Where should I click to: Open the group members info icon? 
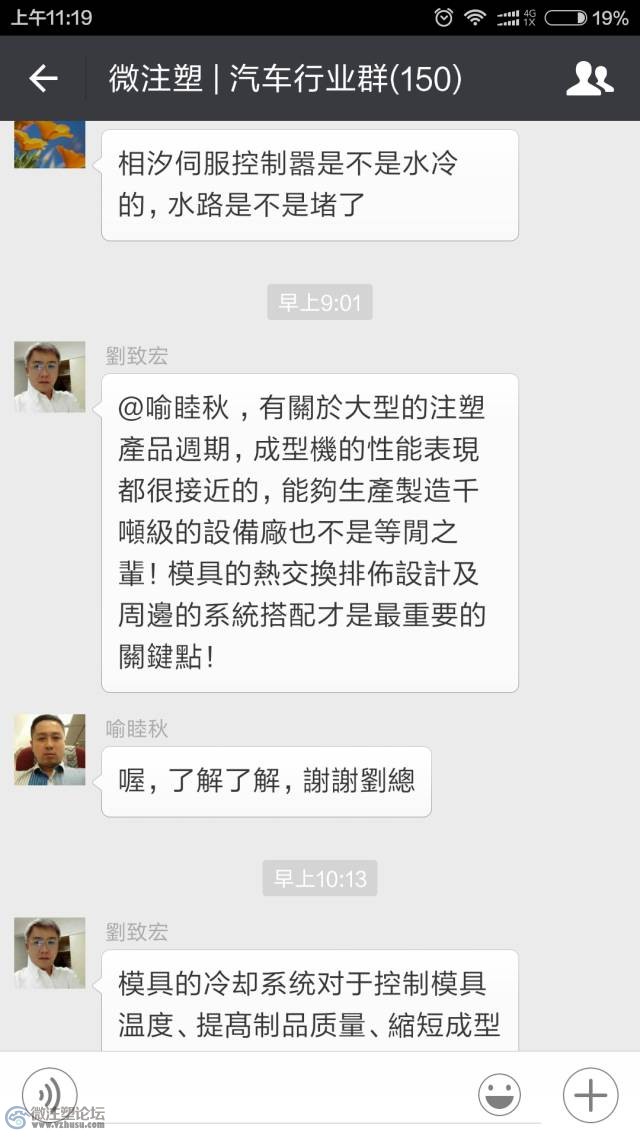pos(589,78)
